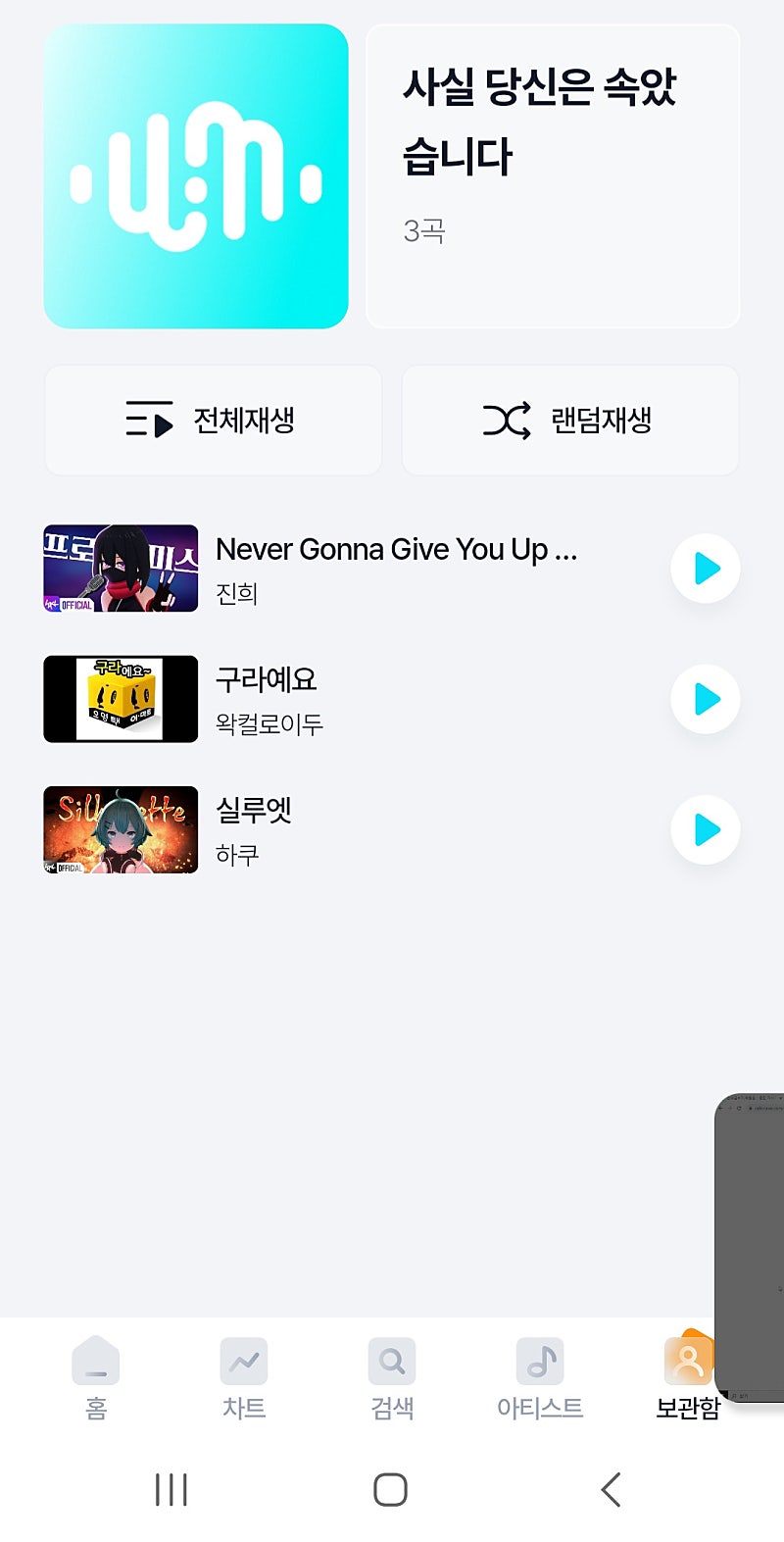Go back with system back button
The image size is (784, 1542).
tap(611, 1489)
